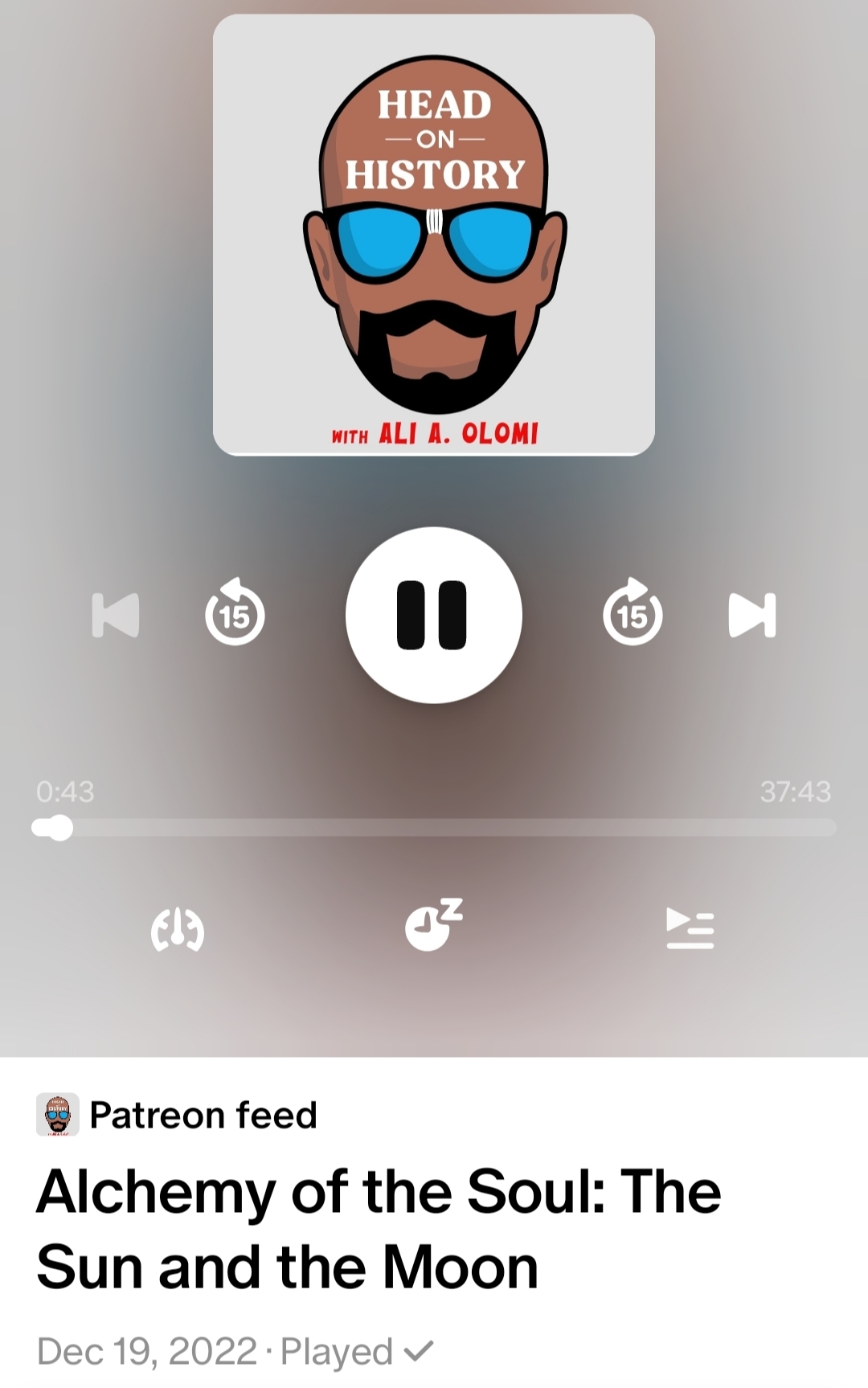Pause the podcast playback
This screenshot has width=868, height=1388.
tap(433, 615)
